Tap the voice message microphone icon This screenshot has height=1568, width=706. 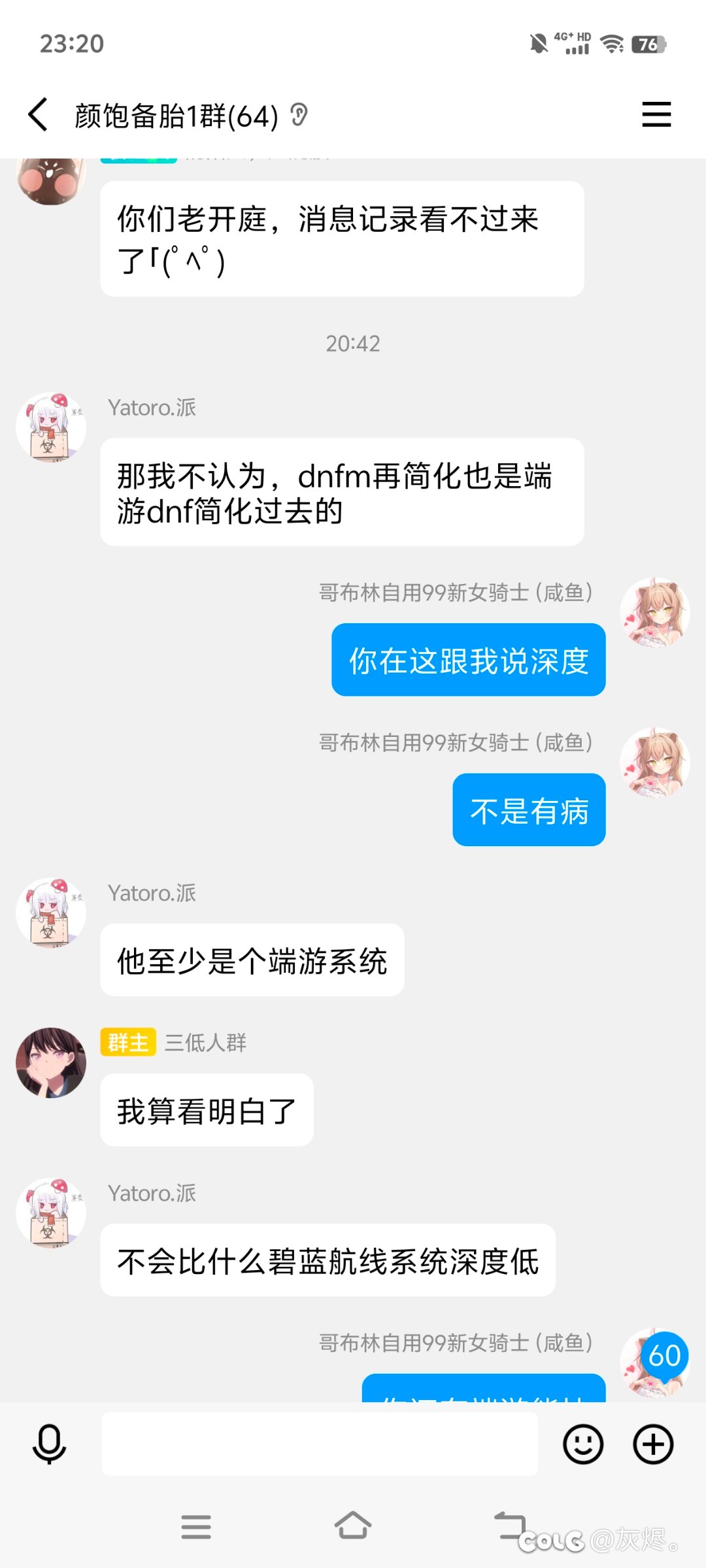click(x=49, y=1445)
